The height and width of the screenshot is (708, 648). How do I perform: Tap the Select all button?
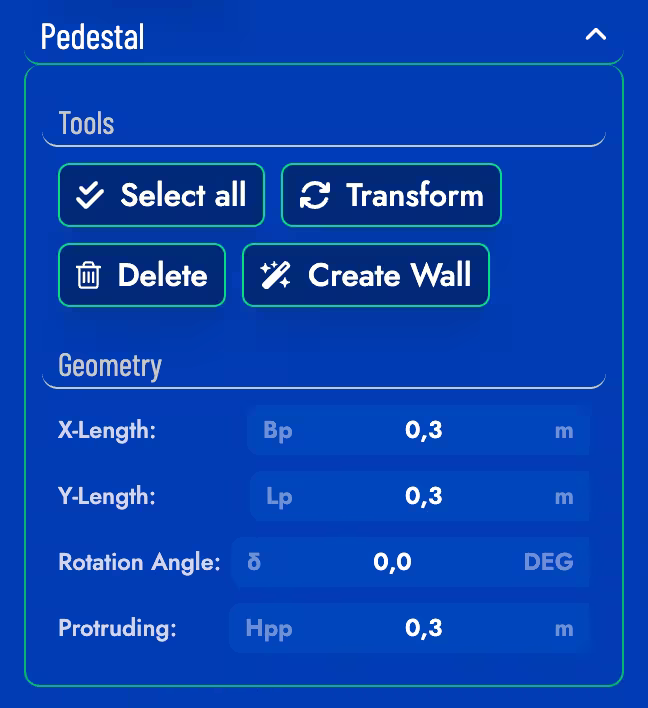click(161, 195)
